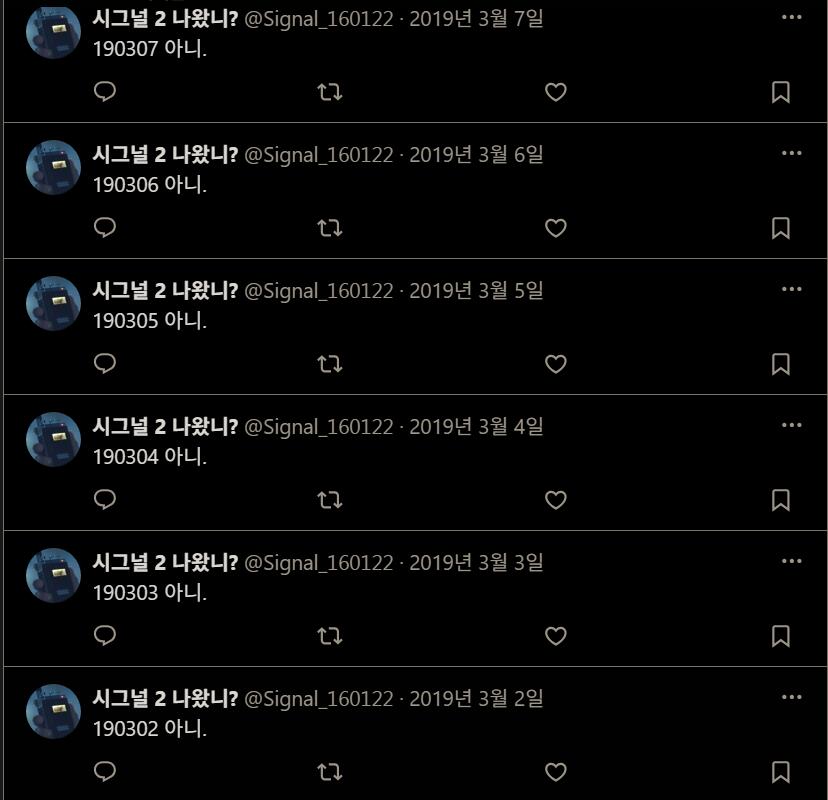Image resolution: width=828 pixels, height=800 pixels.
Task: Open profile picture on 190305 아니. tweet
Action: pos(53,304)
